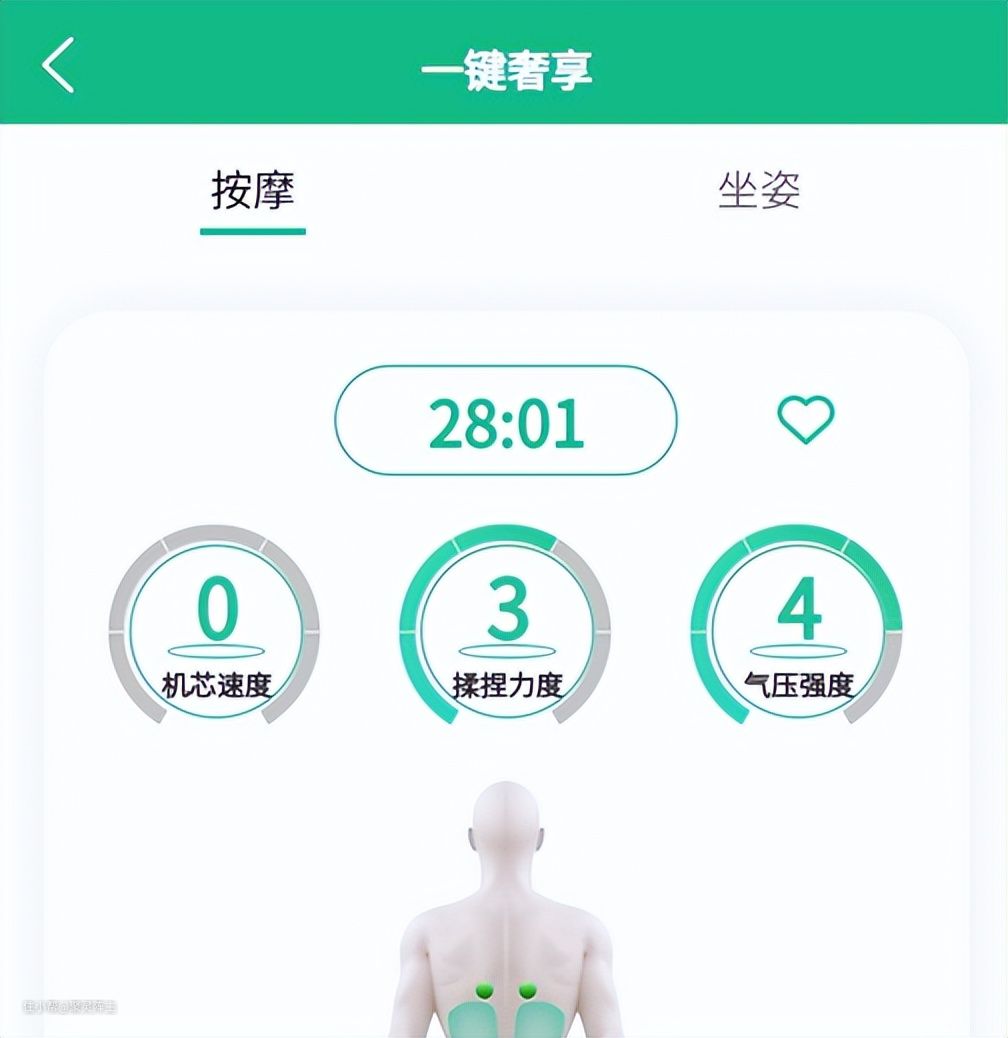
Task: Adjust the 气压强度 dial
Action: point(796,624)
